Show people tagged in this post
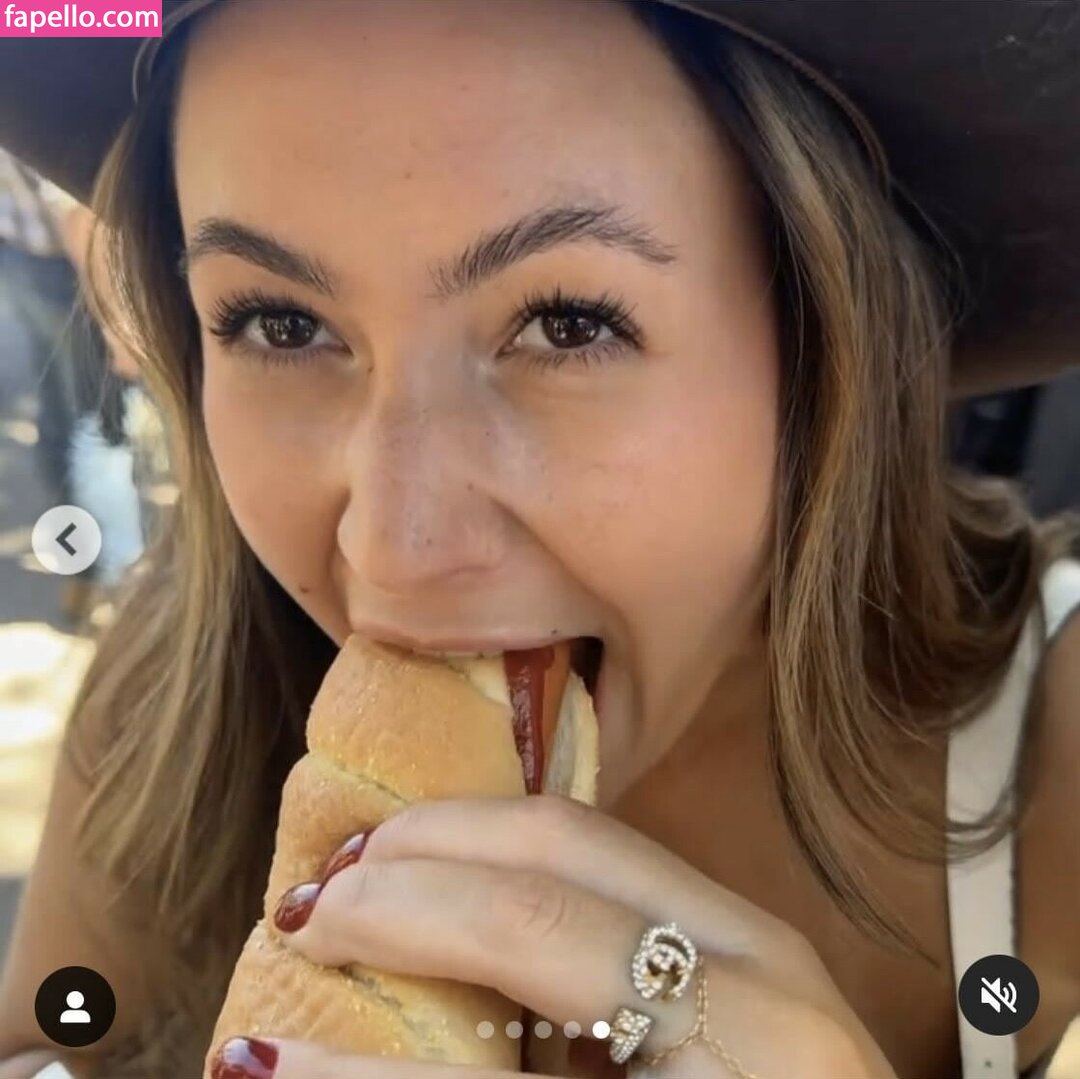Screen dimensions: 1080x1079 (75, 1006)
